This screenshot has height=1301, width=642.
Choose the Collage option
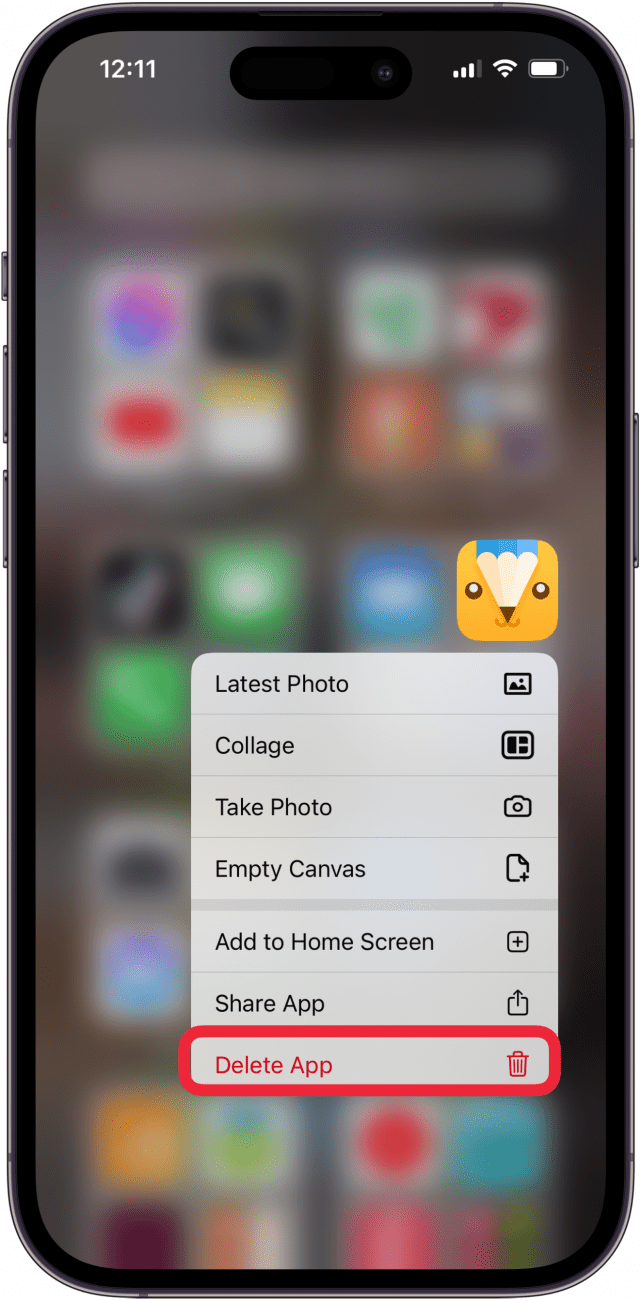(373, 746)
